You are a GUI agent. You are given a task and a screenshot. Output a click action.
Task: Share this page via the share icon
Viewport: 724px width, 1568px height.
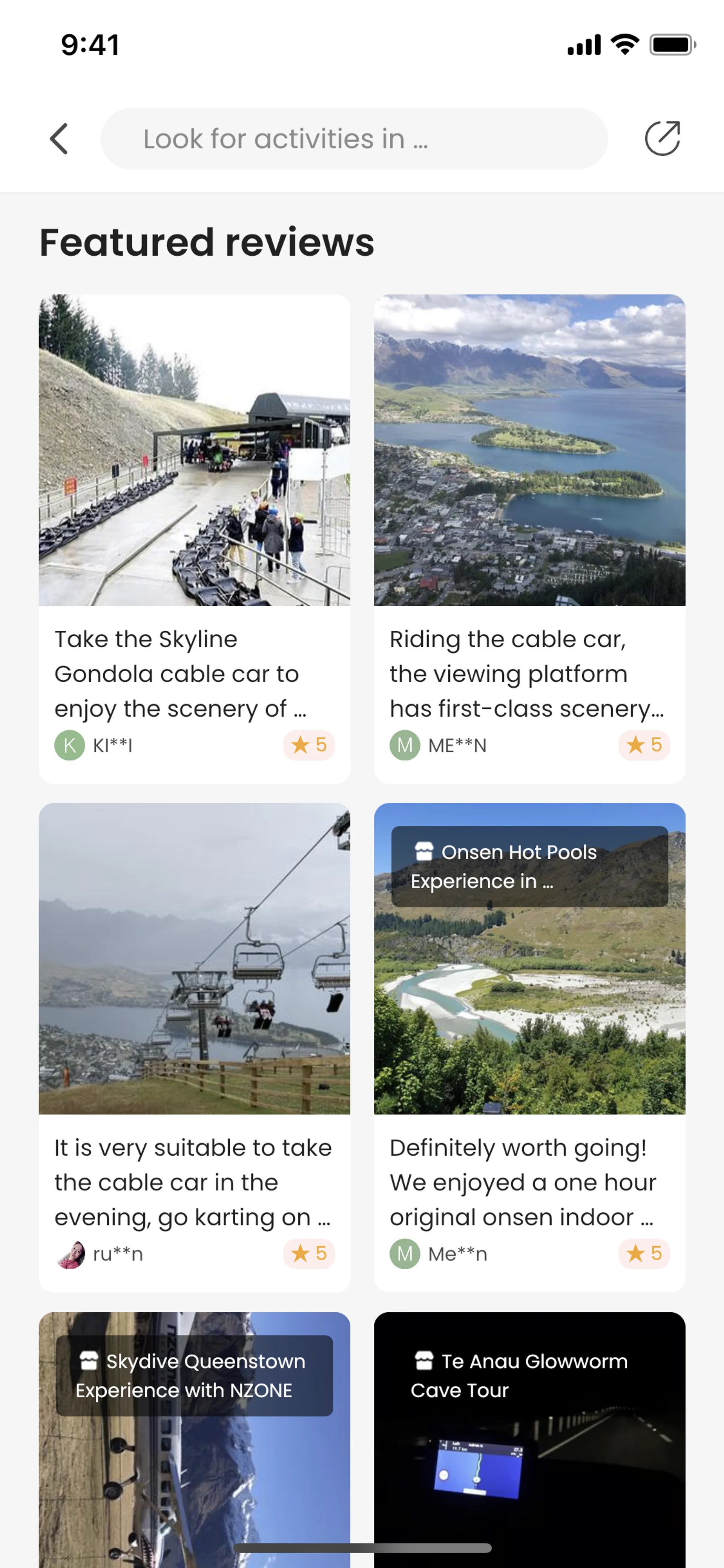pos(662,139)
